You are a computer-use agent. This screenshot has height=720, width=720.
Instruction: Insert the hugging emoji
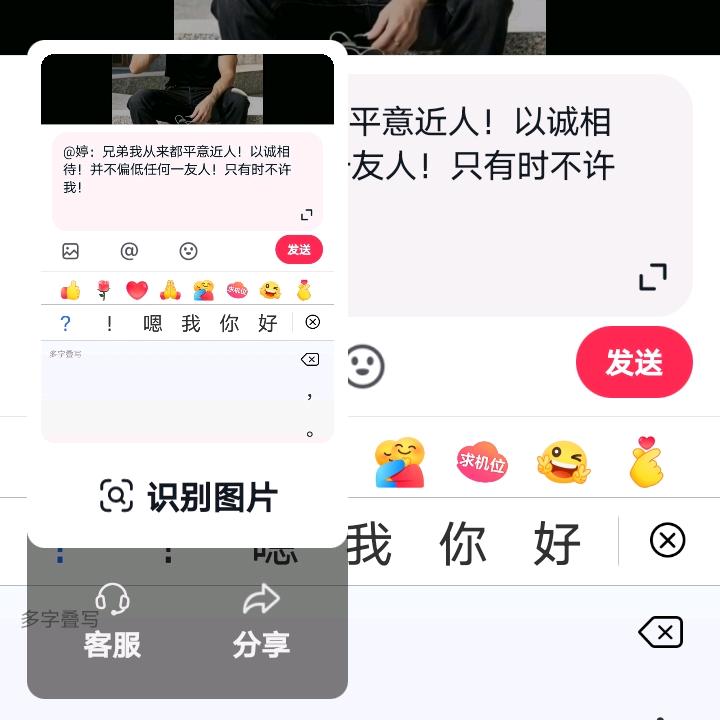point(399,463)
